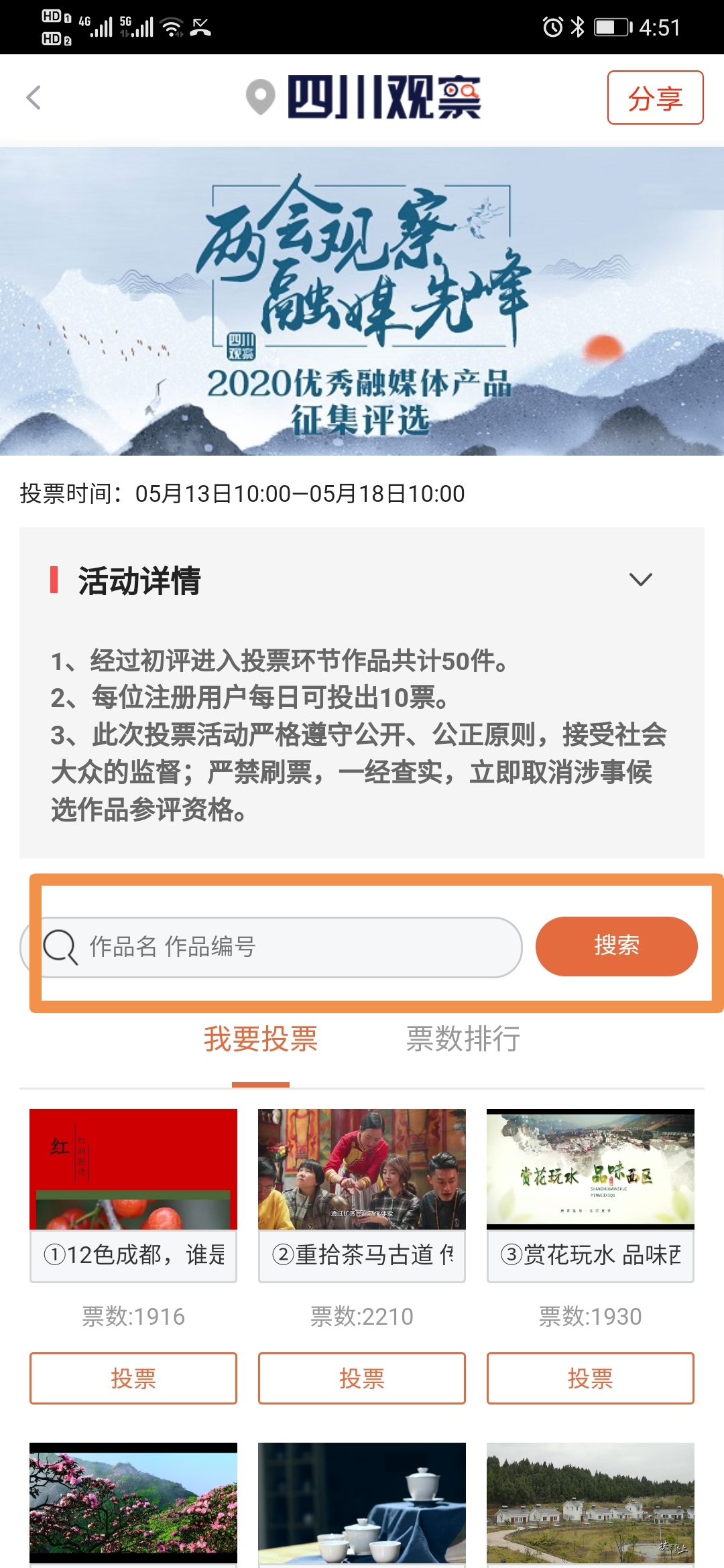Open entry ②重拾茶马古道

(x=362, y=1195)
